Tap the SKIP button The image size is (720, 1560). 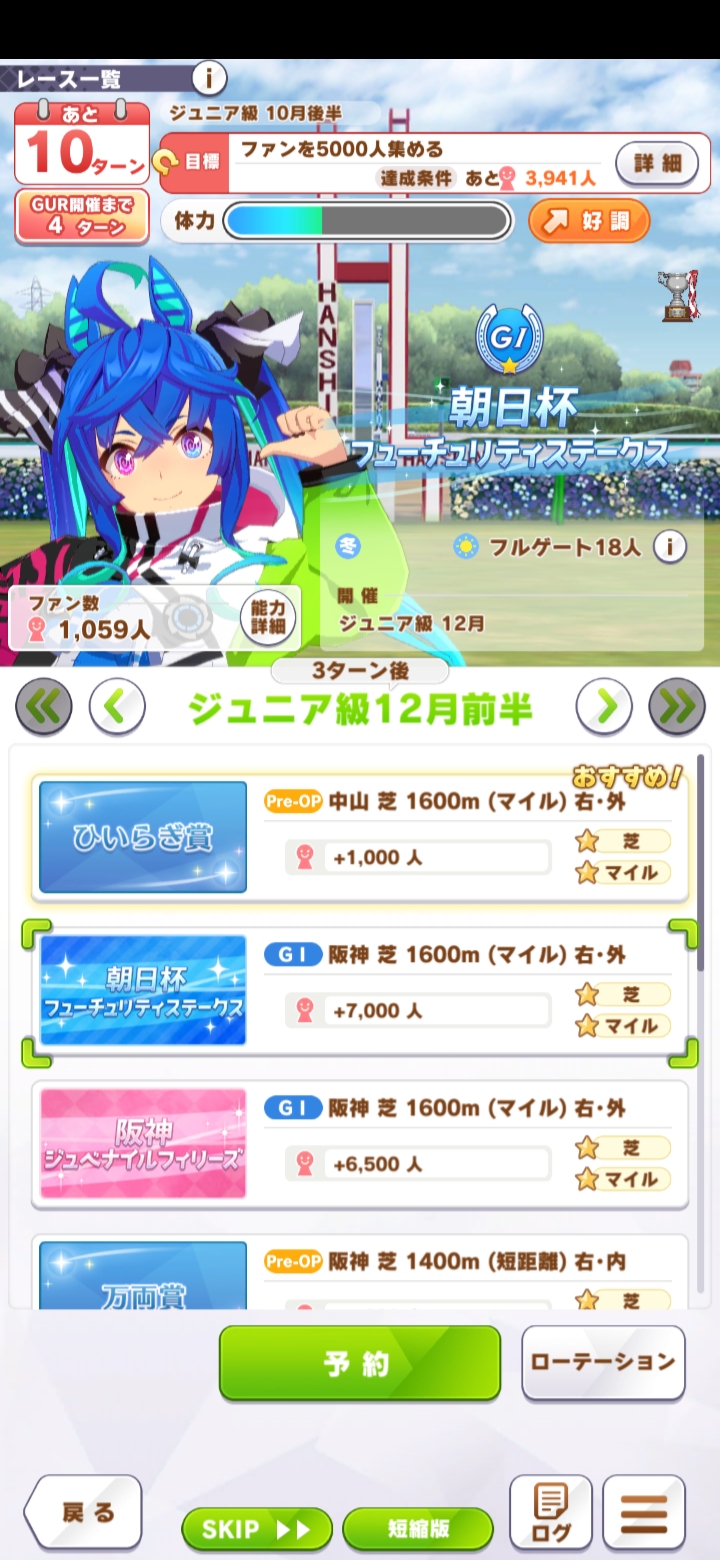257,1529
